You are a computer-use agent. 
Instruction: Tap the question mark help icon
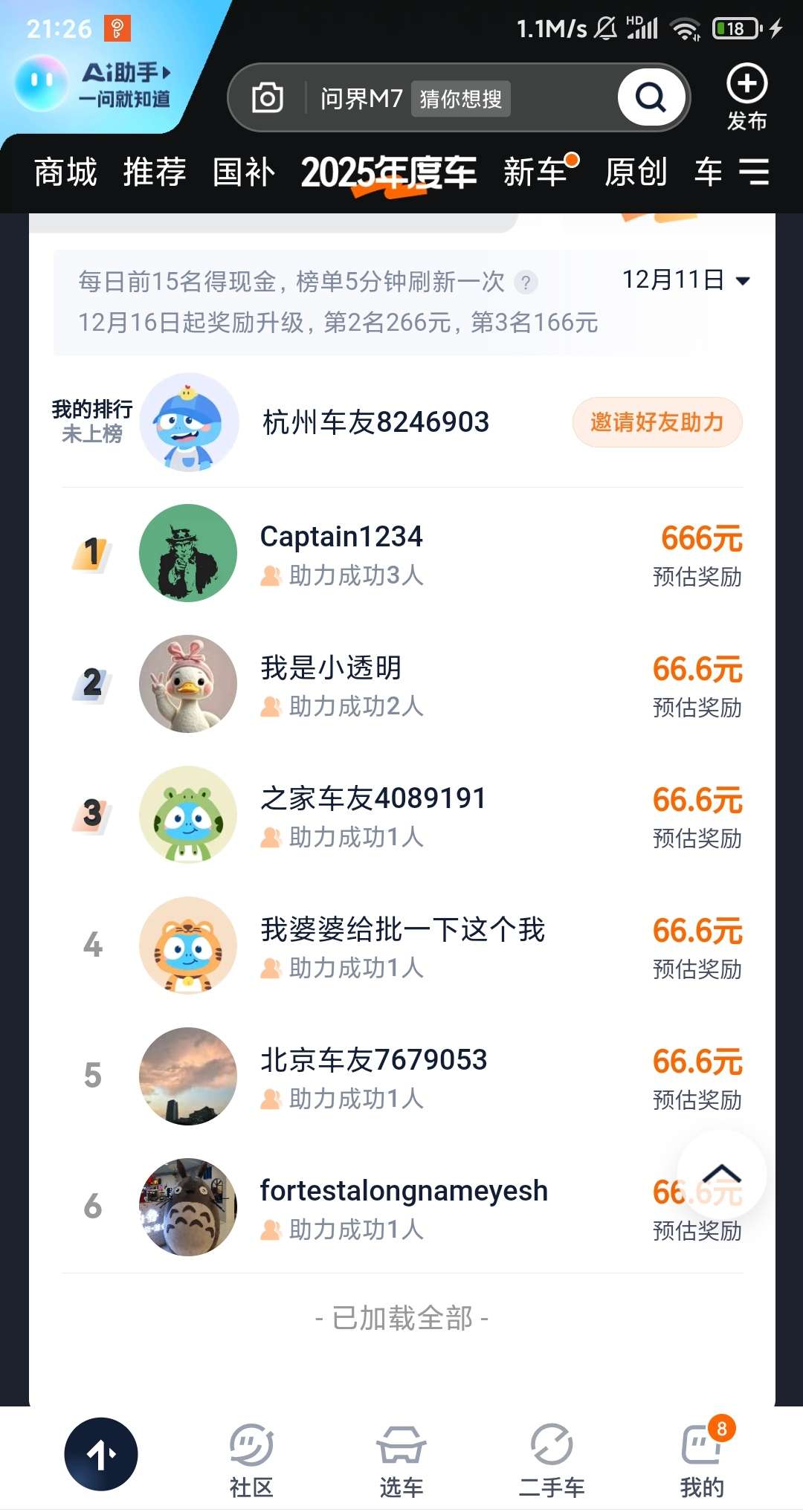526,282
